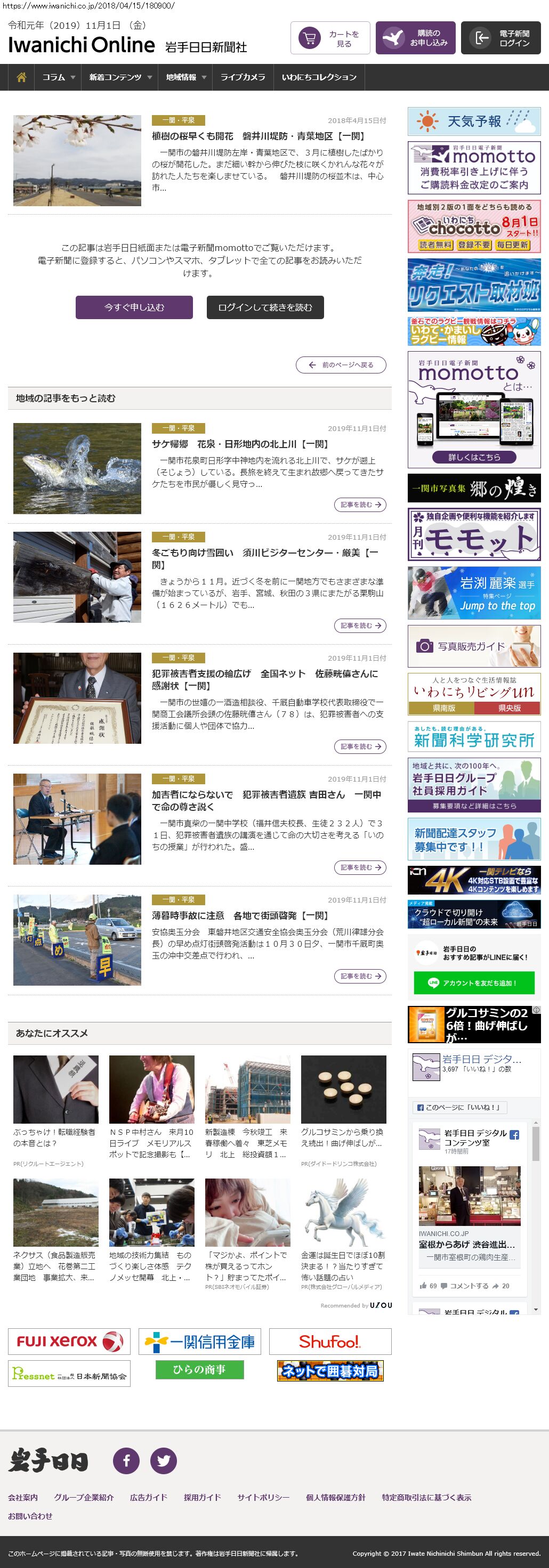Open いわにちコレクション in the navigation bar
This screenshot has height=1568, width=549.
click(319, 77)
